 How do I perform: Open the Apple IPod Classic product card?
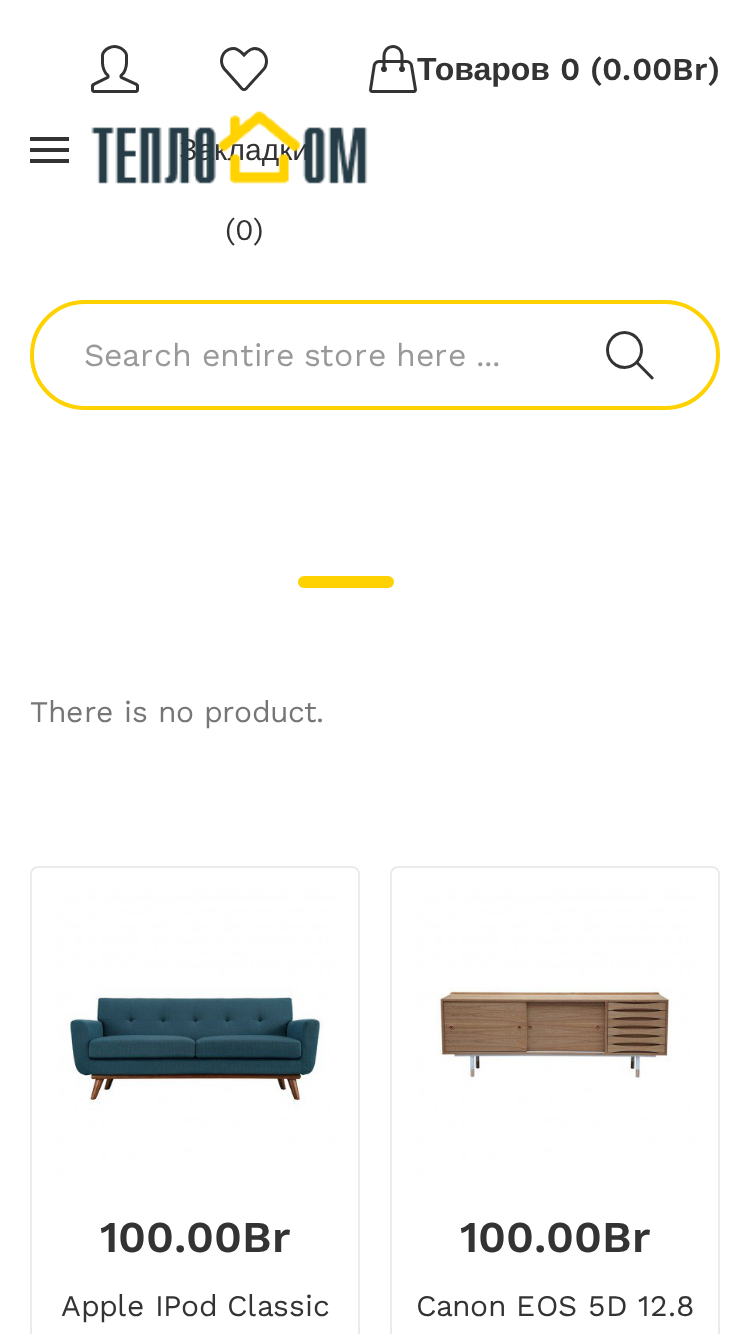tap(195, 1100)
